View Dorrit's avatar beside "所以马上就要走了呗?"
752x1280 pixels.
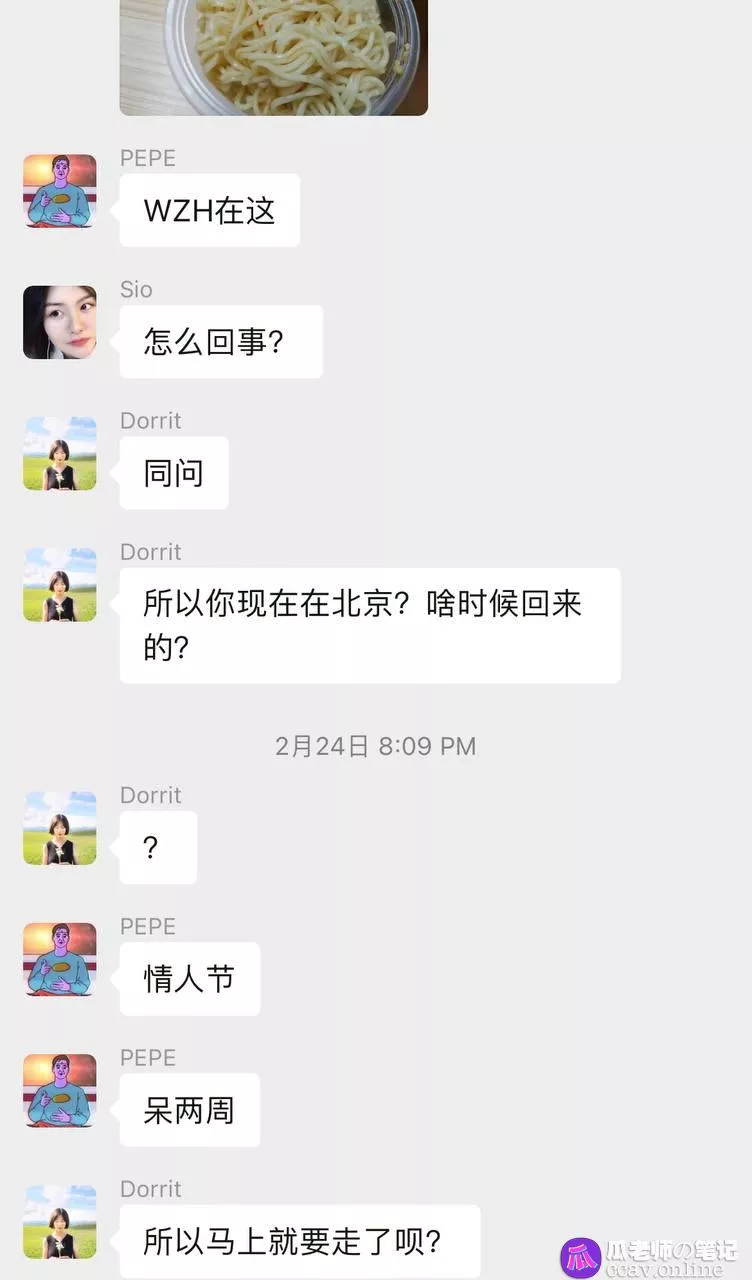click(60, 1222)
